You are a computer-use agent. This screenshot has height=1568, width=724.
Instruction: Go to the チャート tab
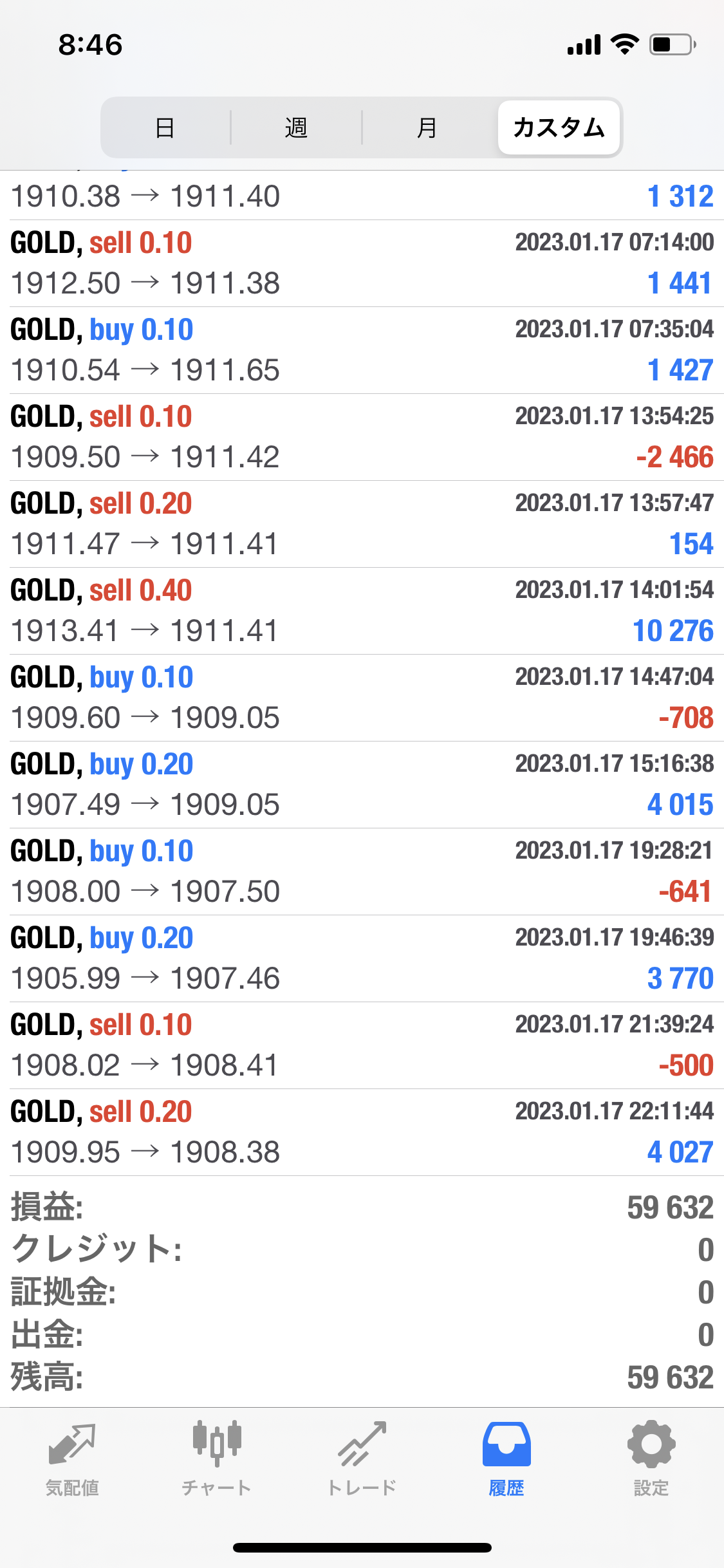tap(217, 1459)
